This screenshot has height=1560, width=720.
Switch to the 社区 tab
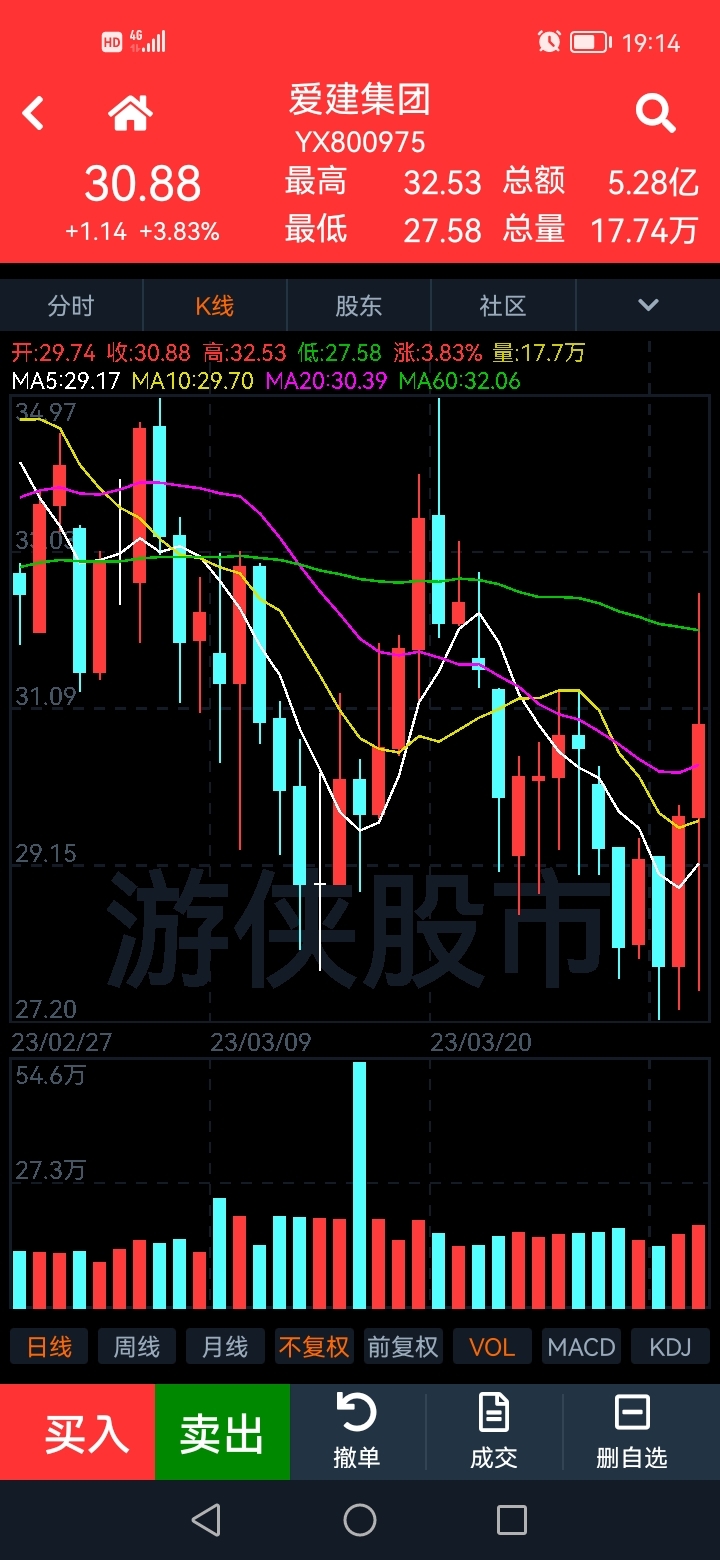click(x=503, y=306)
